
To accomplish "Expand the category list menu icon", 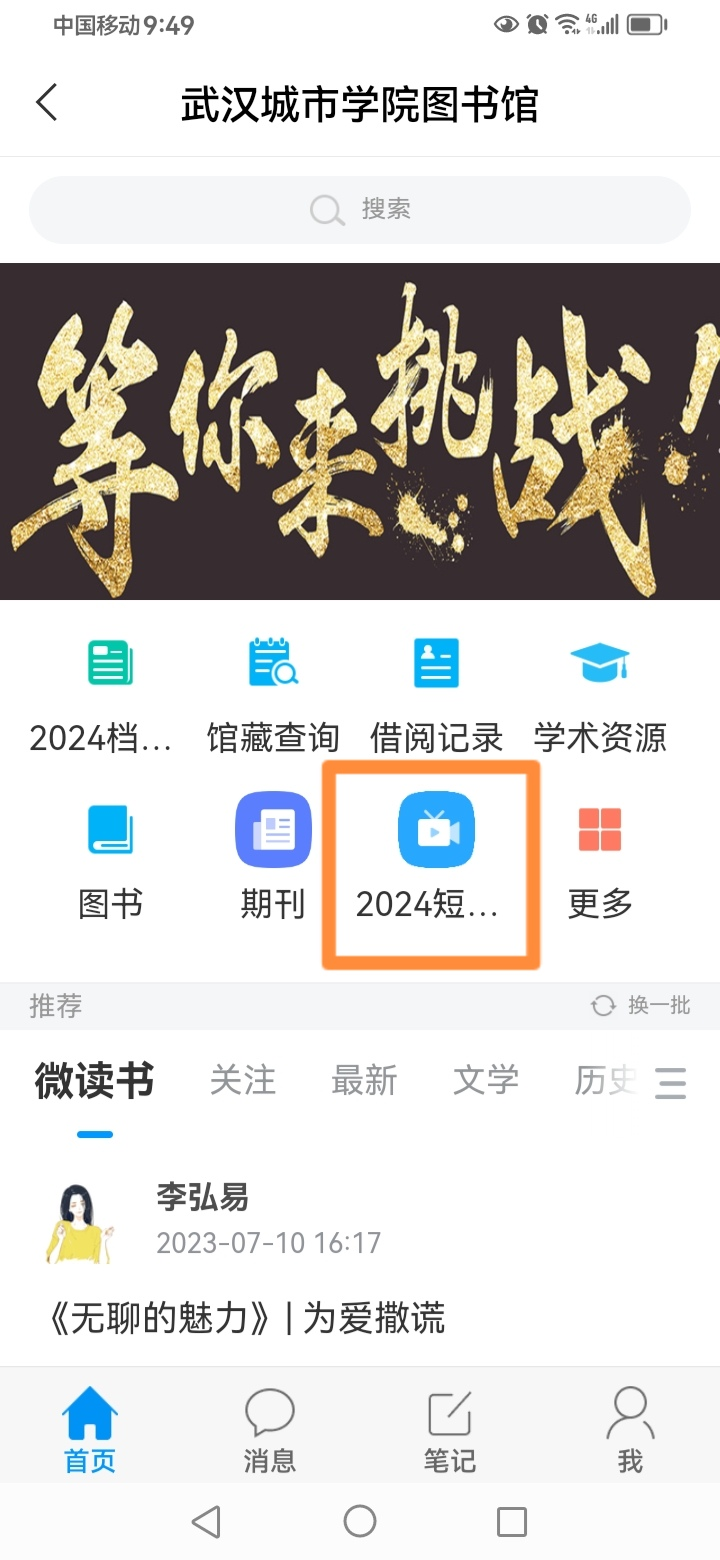I will point(670,1083).
